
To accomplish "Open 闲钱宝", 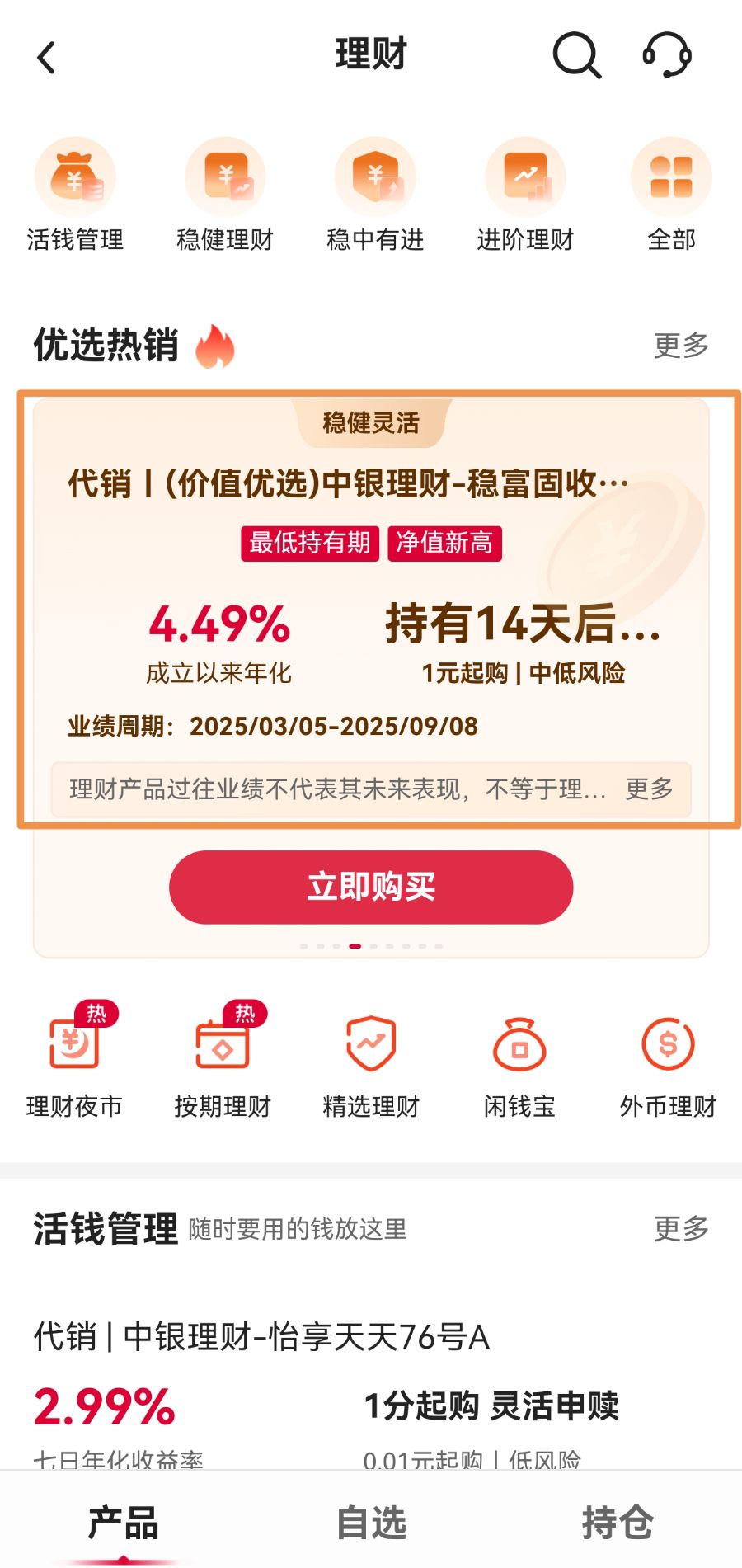I will [x=519, y=1062].
